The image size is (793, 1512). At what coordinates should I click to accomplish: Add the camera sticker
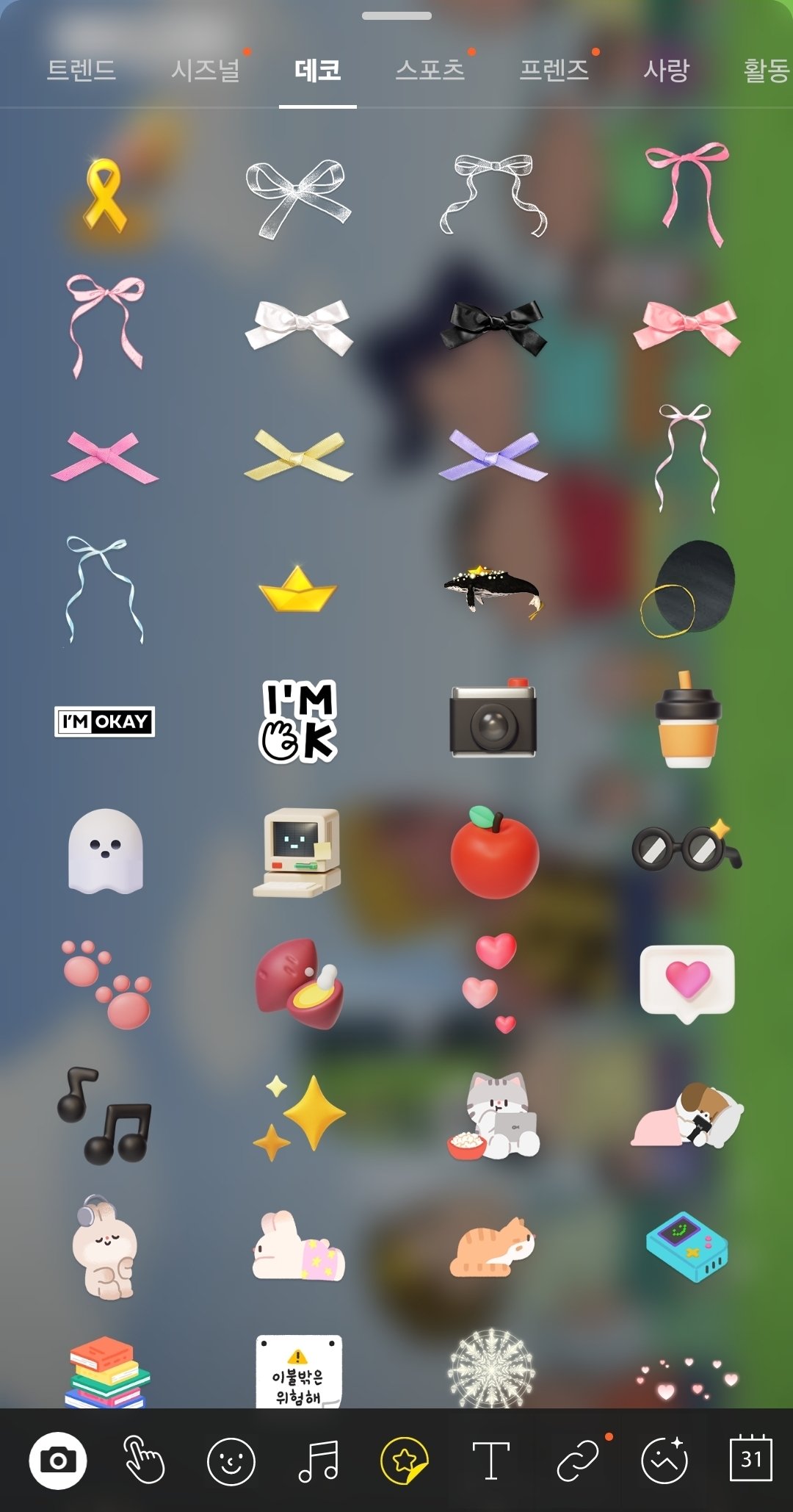point(493,720)
